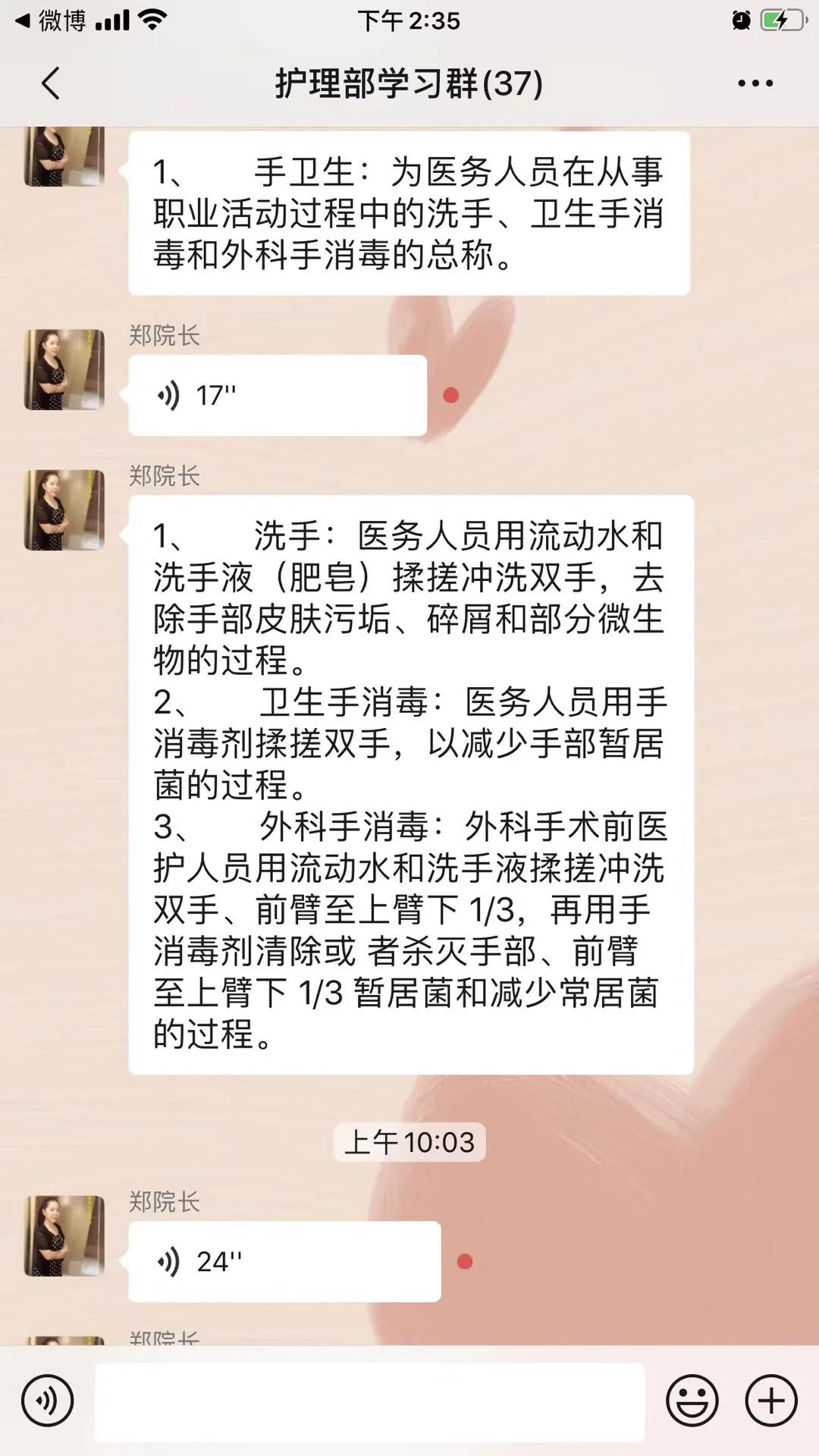Image resolution: width=819 pixels, height=1456 pixels.
Task: Play the 24" voice message
Action: coord(284,1262)
